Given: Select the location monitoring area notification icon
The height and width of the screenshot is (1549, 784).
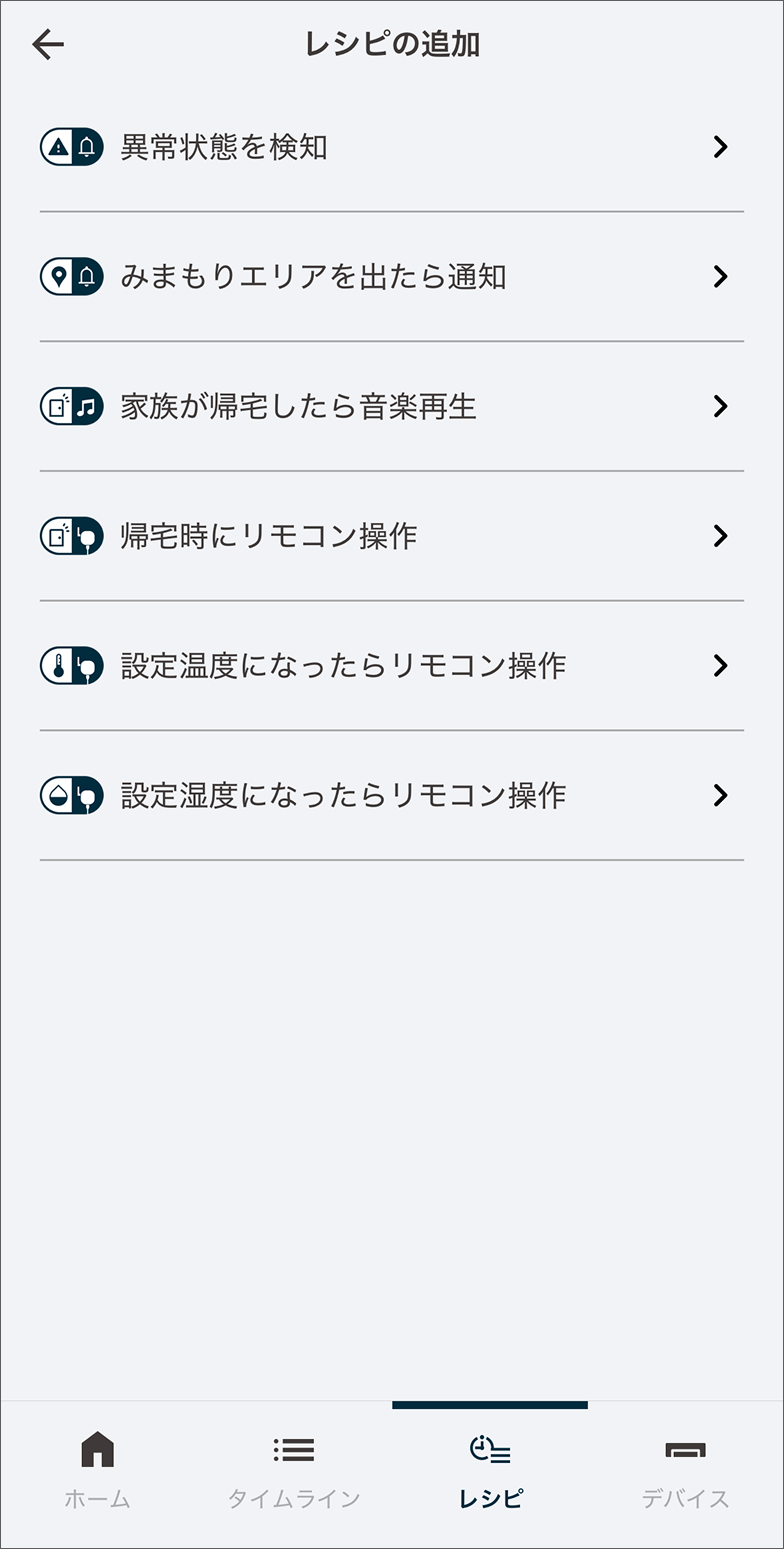Looking at the screenshot, I should click(71, 276).
